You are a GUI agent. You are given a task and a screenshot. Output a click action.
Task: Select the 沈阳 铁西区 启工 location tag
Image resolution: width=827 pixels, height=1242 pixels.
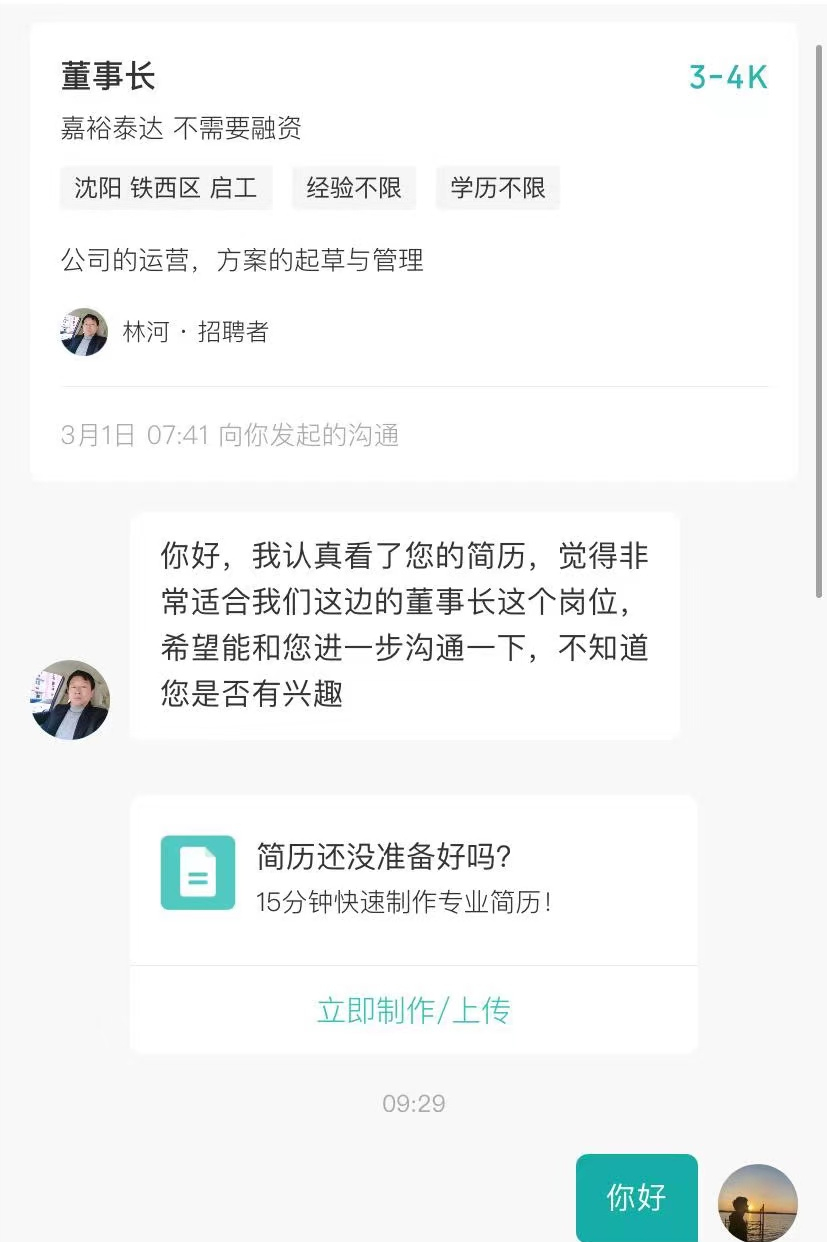click(x=165, y=188)
